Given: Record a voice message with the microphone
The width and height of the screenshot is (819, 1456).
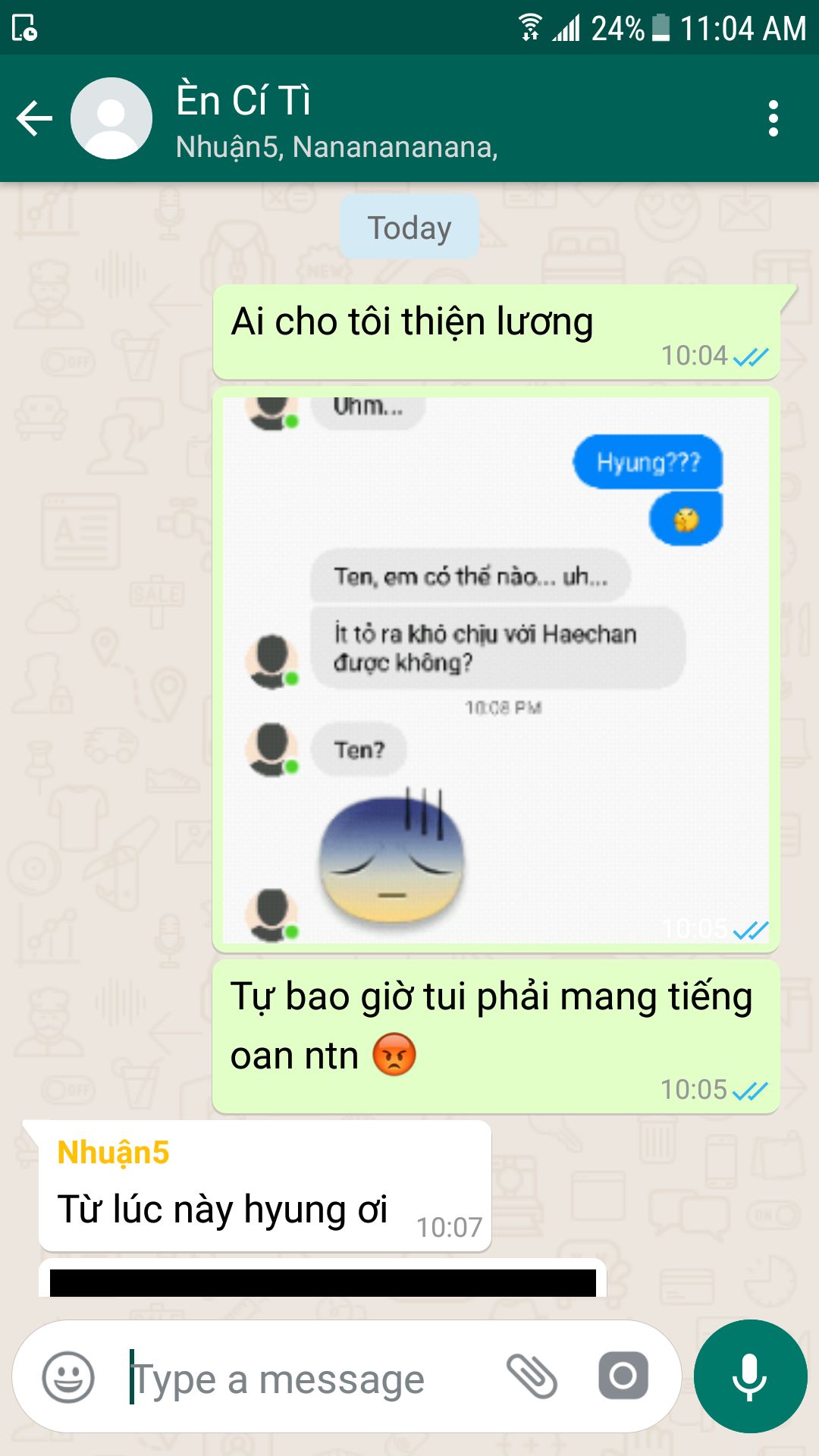Looking at the screenshot, I should coord(750,1376).
